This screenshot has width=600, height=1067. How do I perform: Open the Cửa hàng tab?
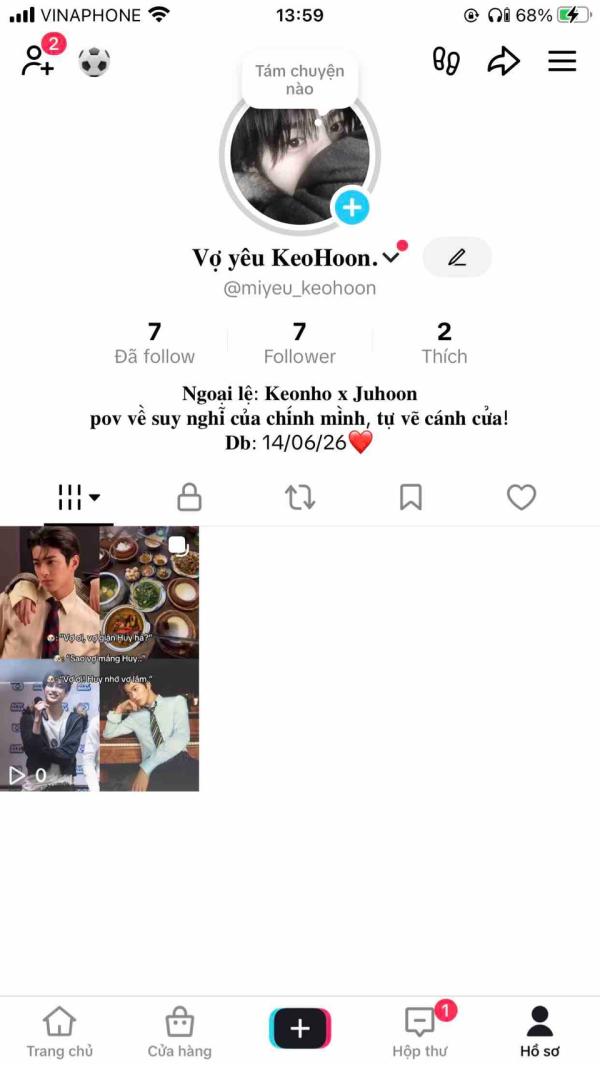pos(180,1032)
